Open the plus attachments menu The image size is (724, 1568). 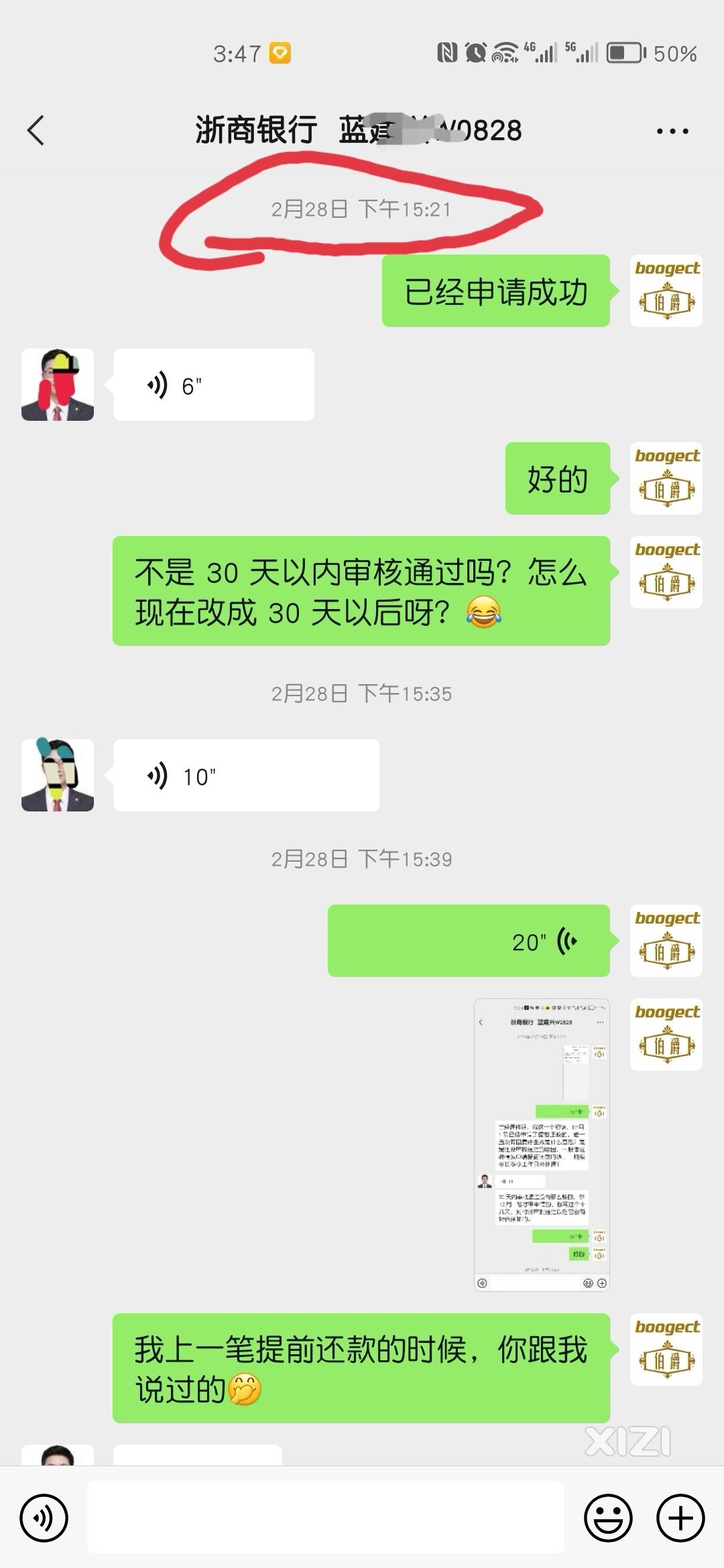point(680,1518)
